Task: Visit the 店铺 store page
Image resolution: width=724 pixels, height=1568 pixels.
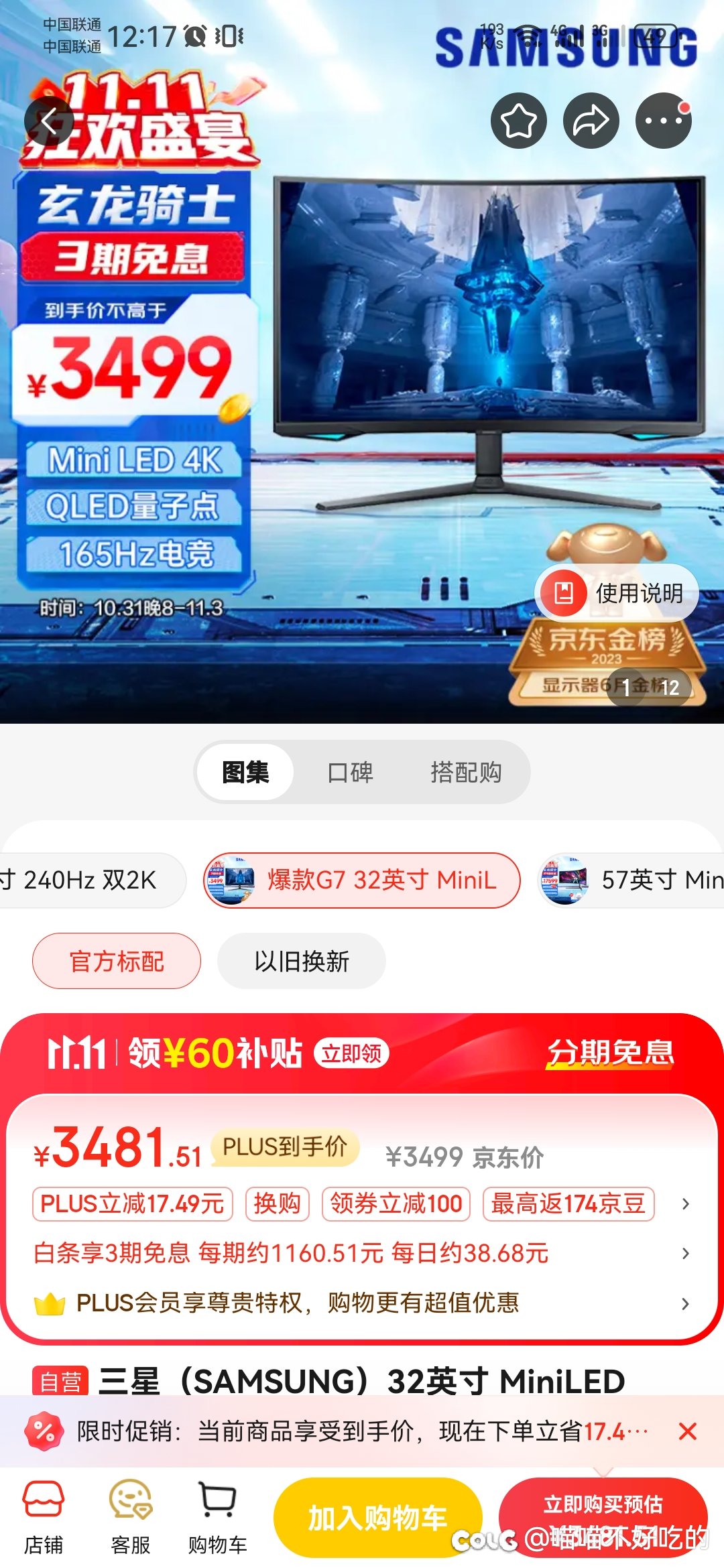Action: tap(44, 1518)
